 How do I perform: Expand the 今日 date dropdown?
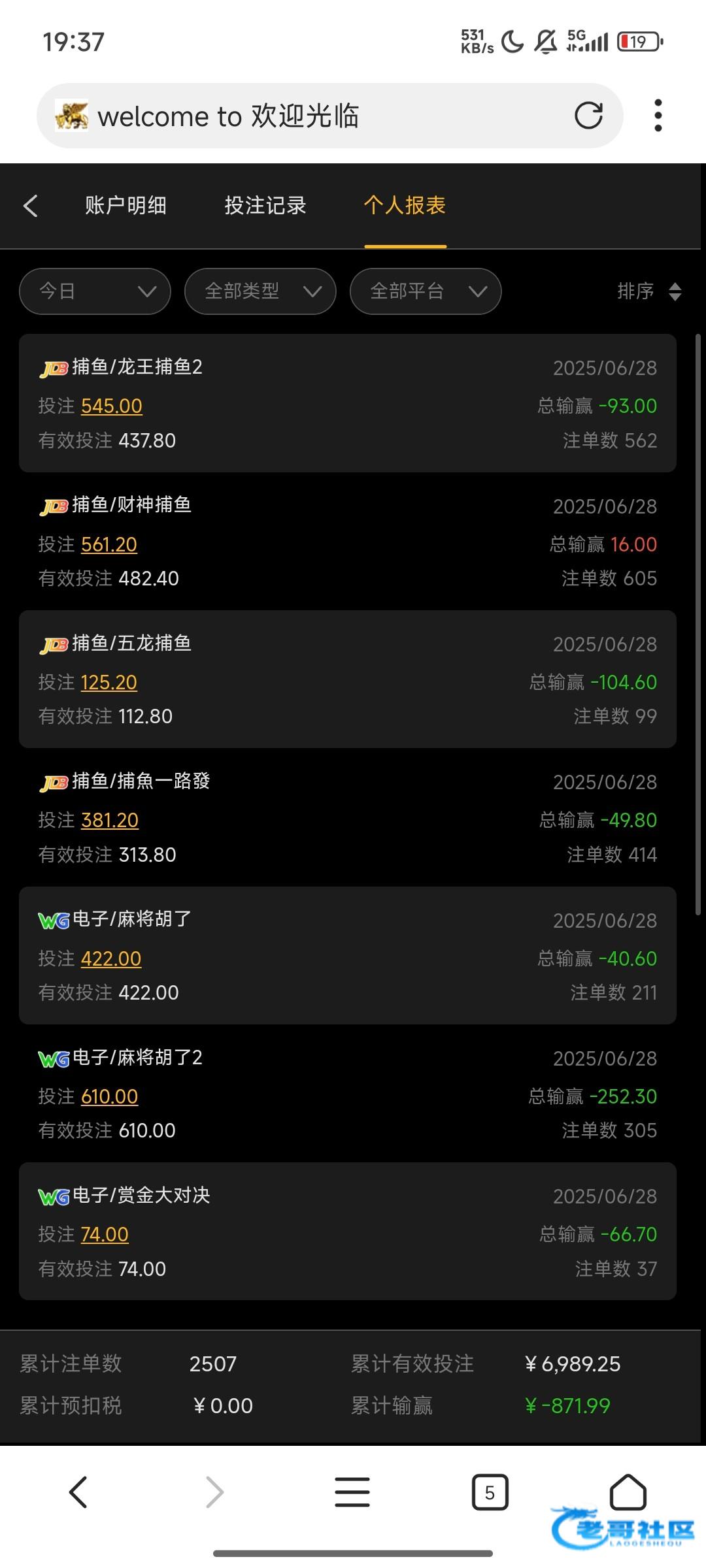95,291
